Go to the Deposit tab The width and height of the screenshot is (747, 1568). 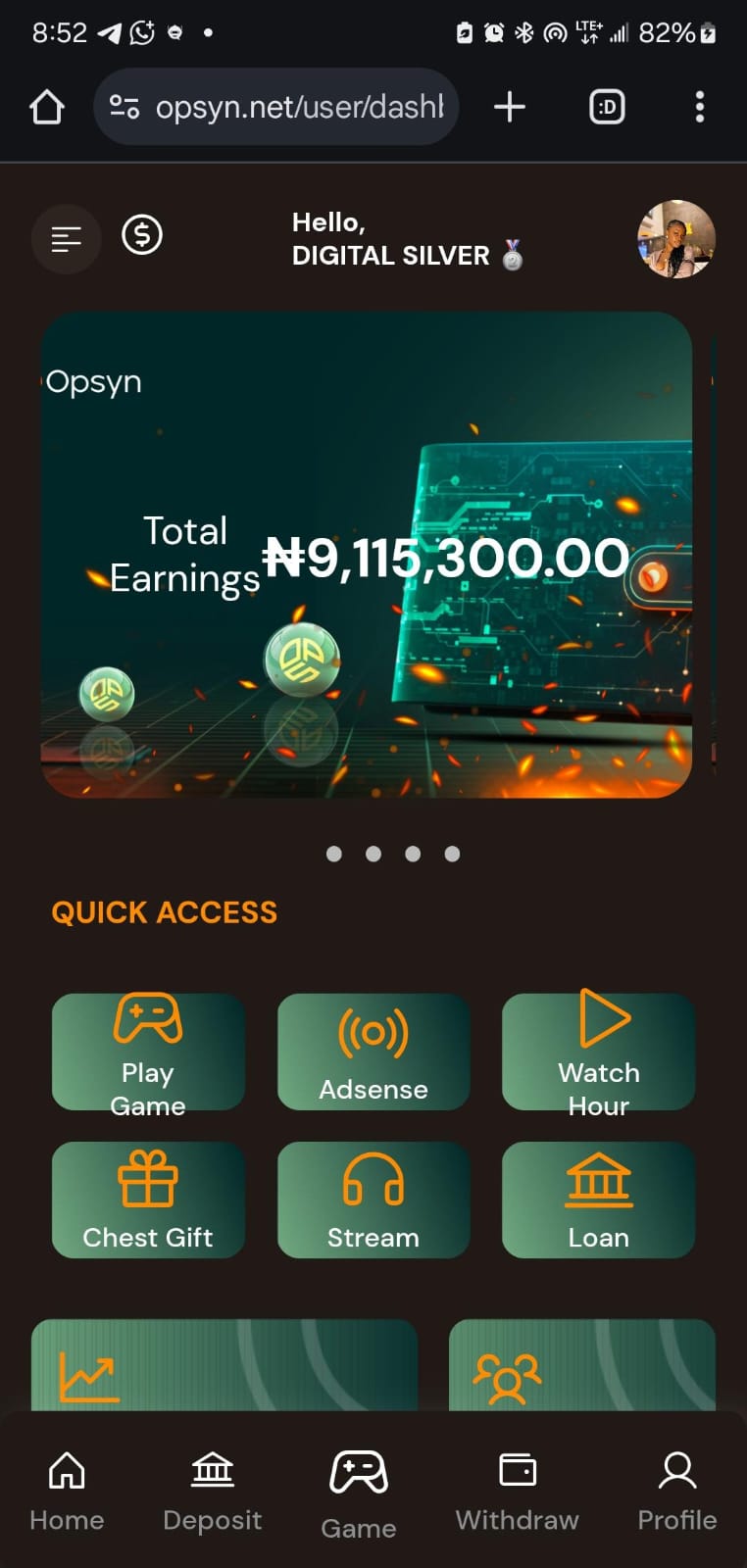[x=212, y=1492]
